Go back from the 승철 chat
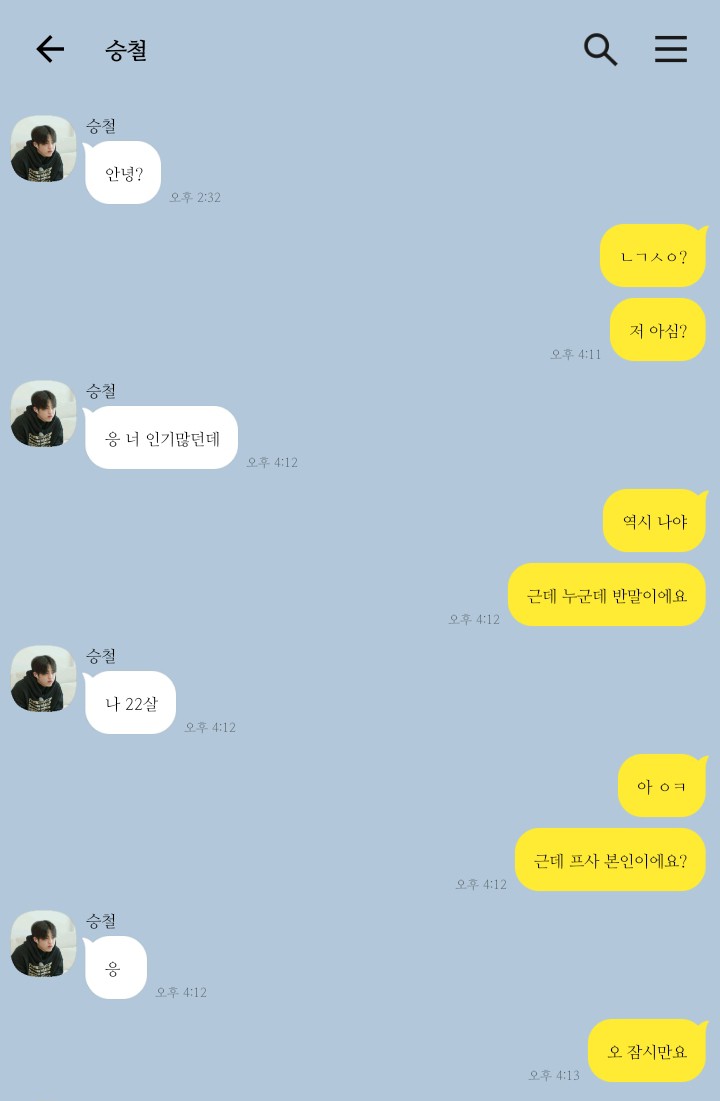This screenshot has height=1101, width=720. pos(49,49)
